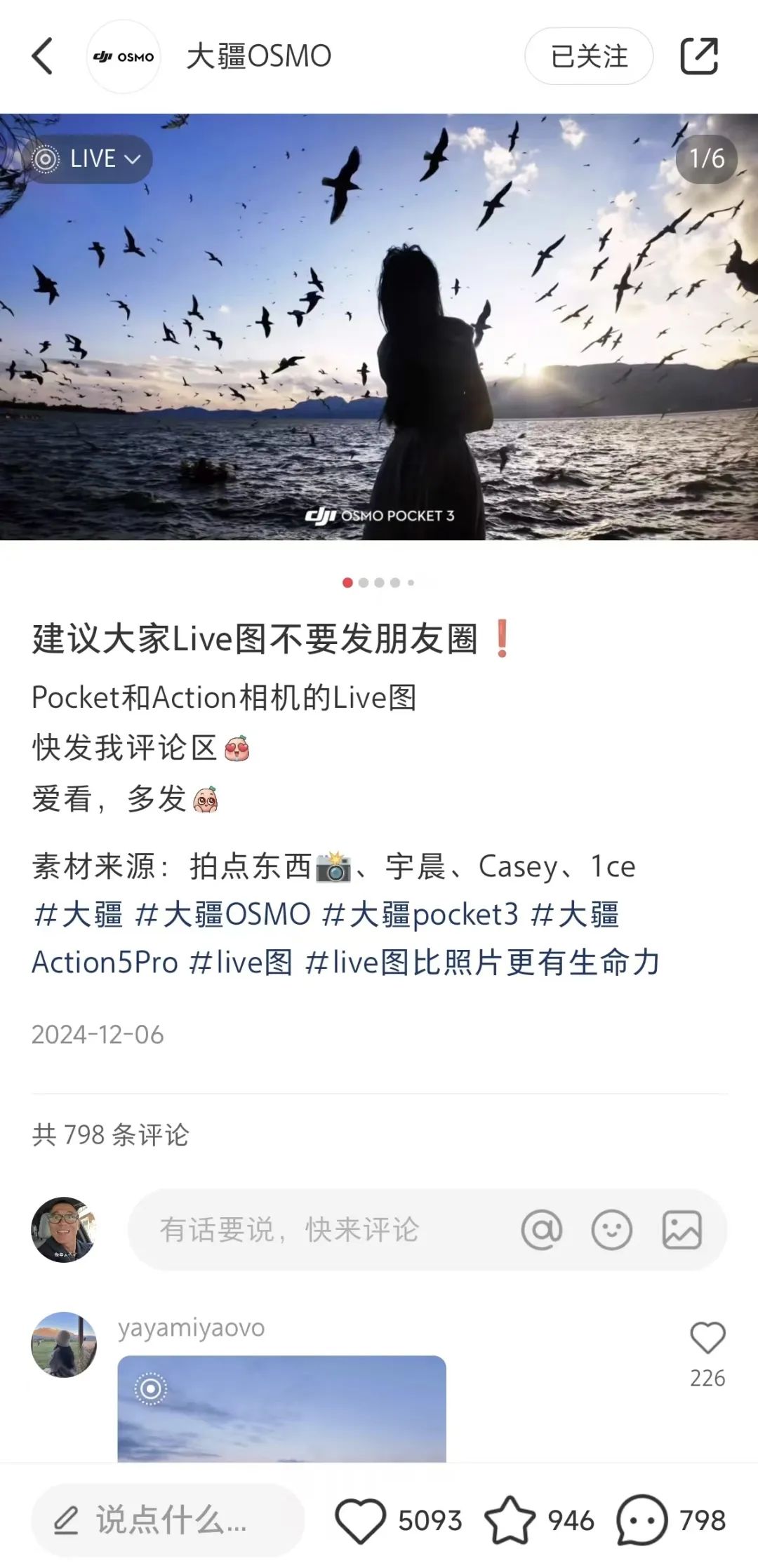Viewport: 758px width, 1568px height.
Task: Open the main seagull photo
Action: (x=379, y=326)
